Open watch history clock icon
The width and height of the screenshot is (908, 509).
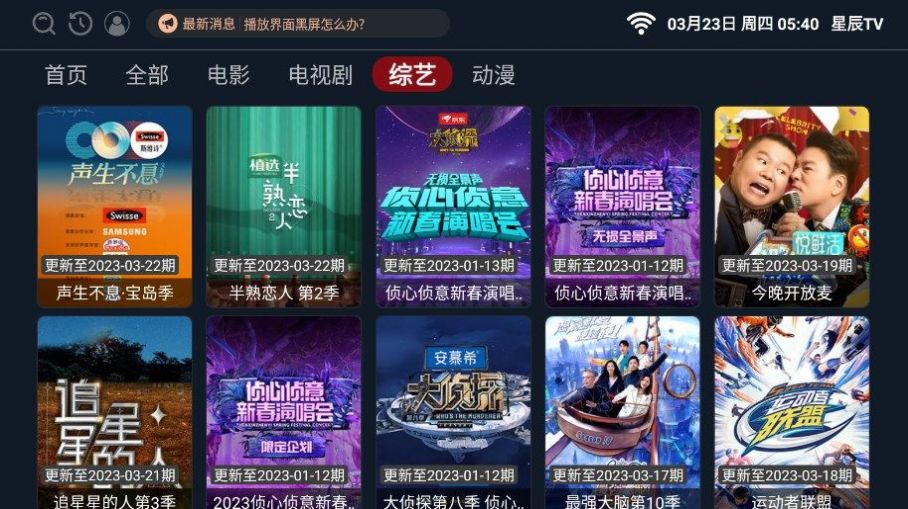(80, 24)
